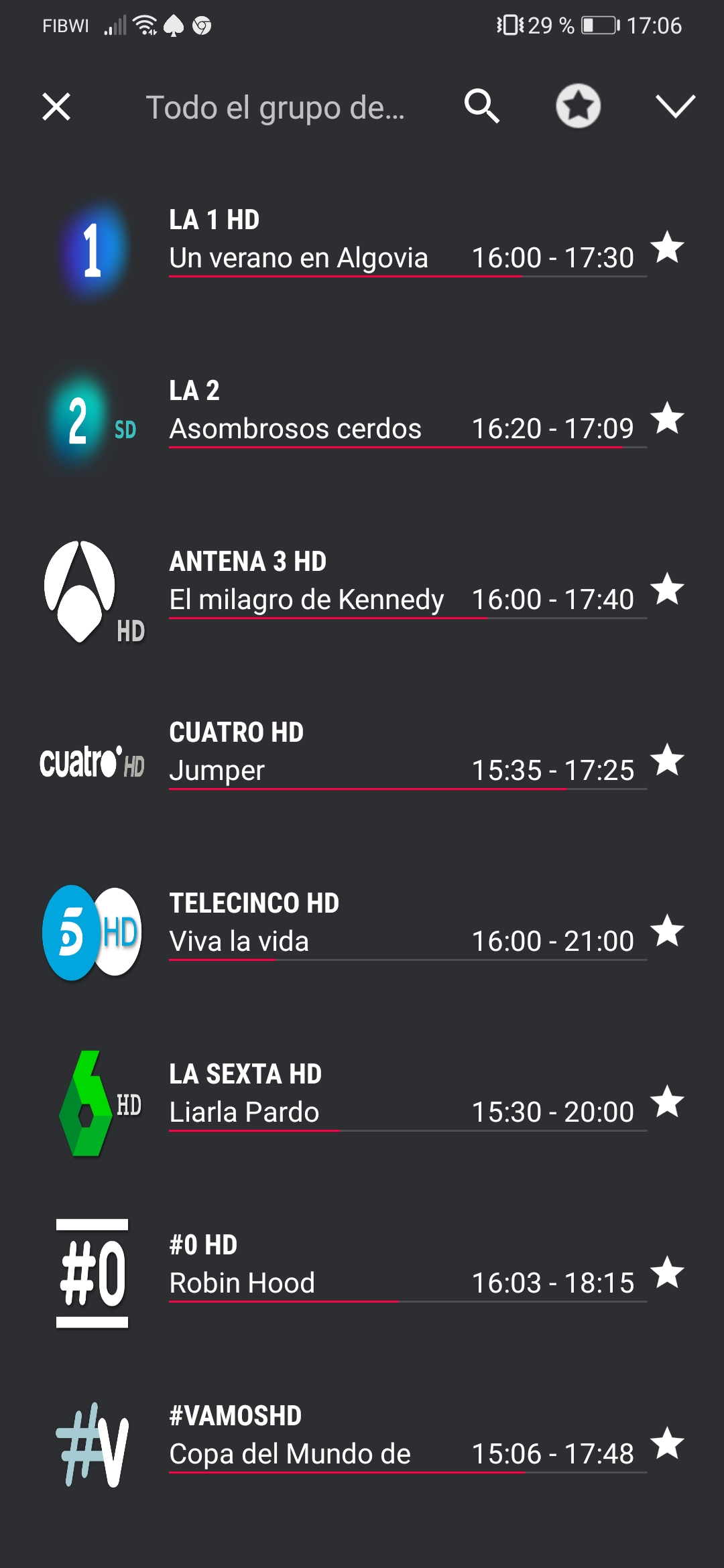Viewport: 724px width, 1568px height.
Task: Toggle favorite star for LA SEXTA HD
Action: [668, 1102]
